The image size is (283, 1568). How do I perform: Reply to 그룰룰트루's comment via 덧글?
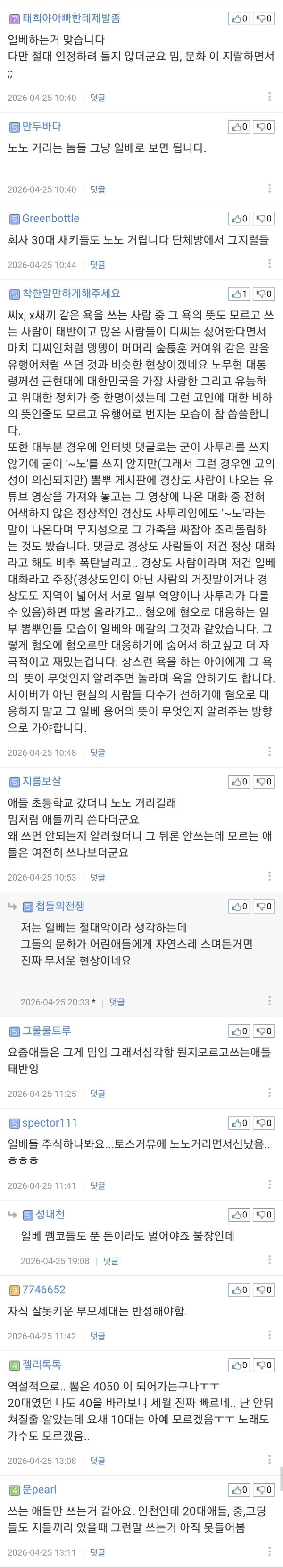click(98, 1094)
